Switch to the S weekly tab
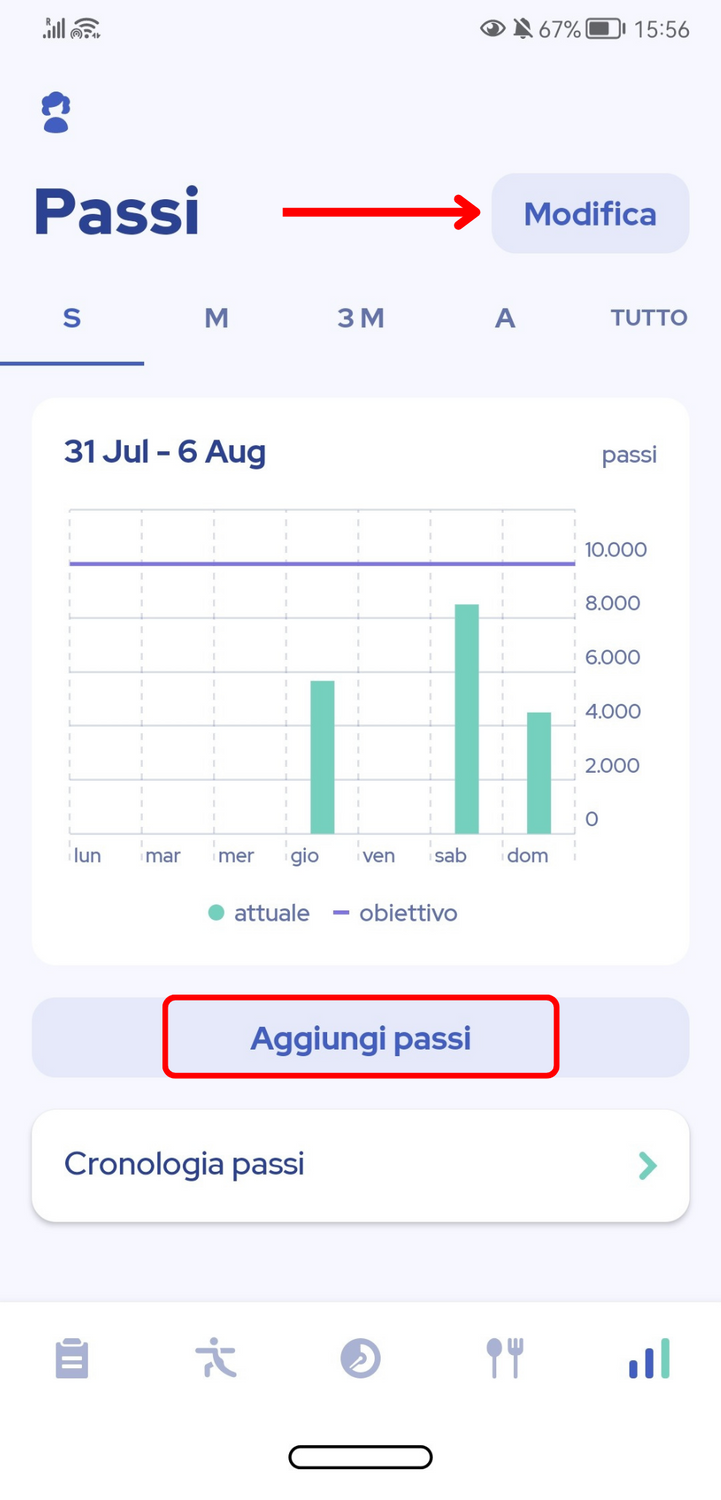 (72, 318)
